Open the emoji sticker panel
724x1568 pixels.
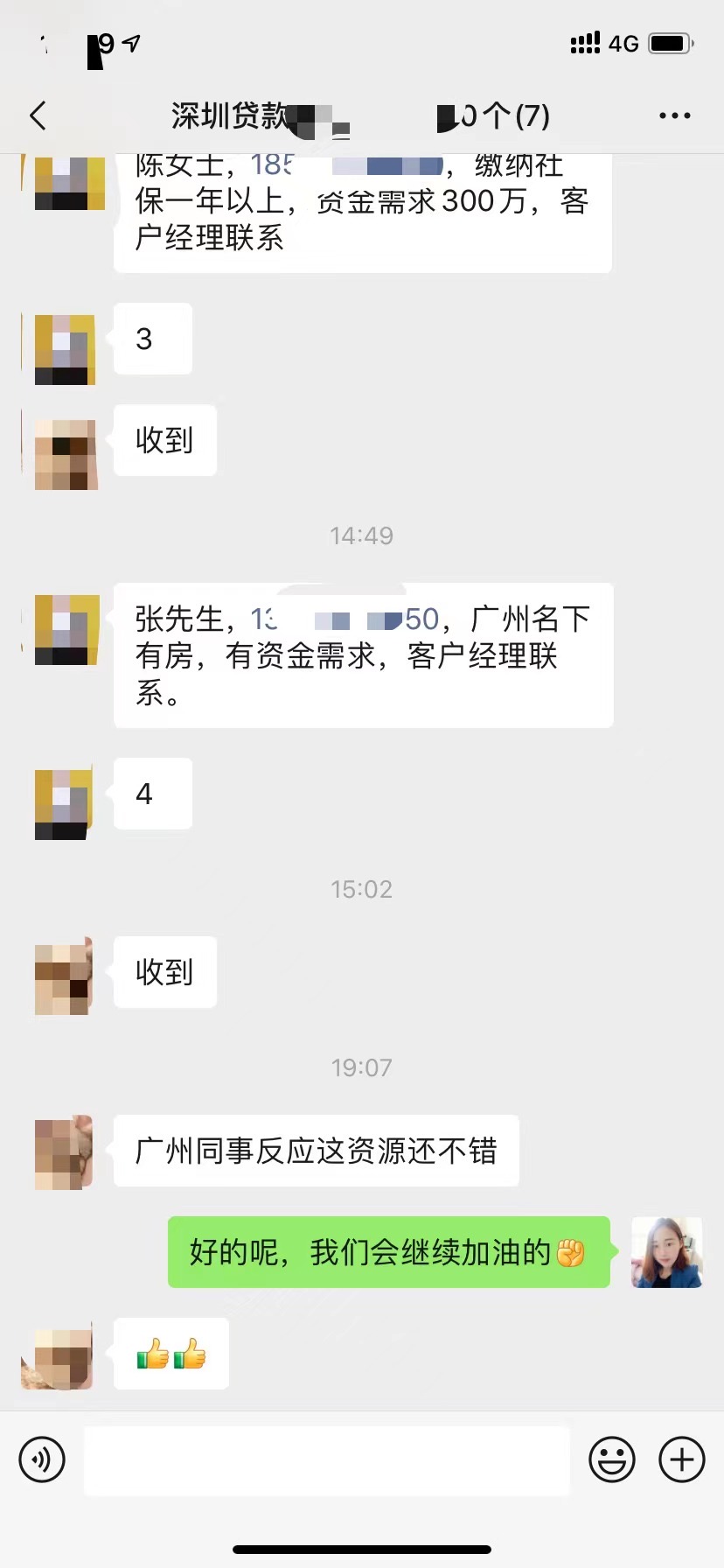(611, 1459)
